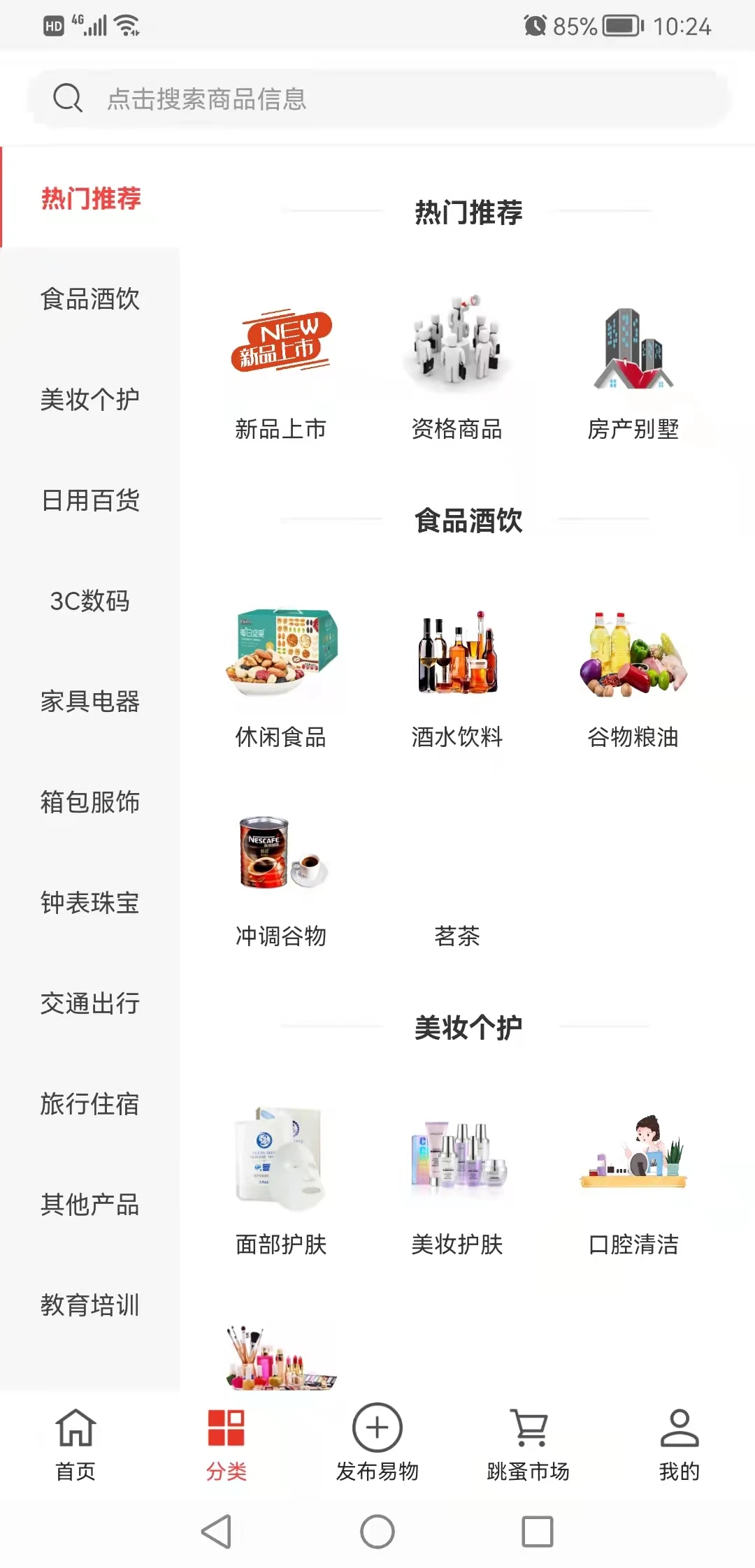Switch to 美妆个护 sidebar category

(89, 400)
